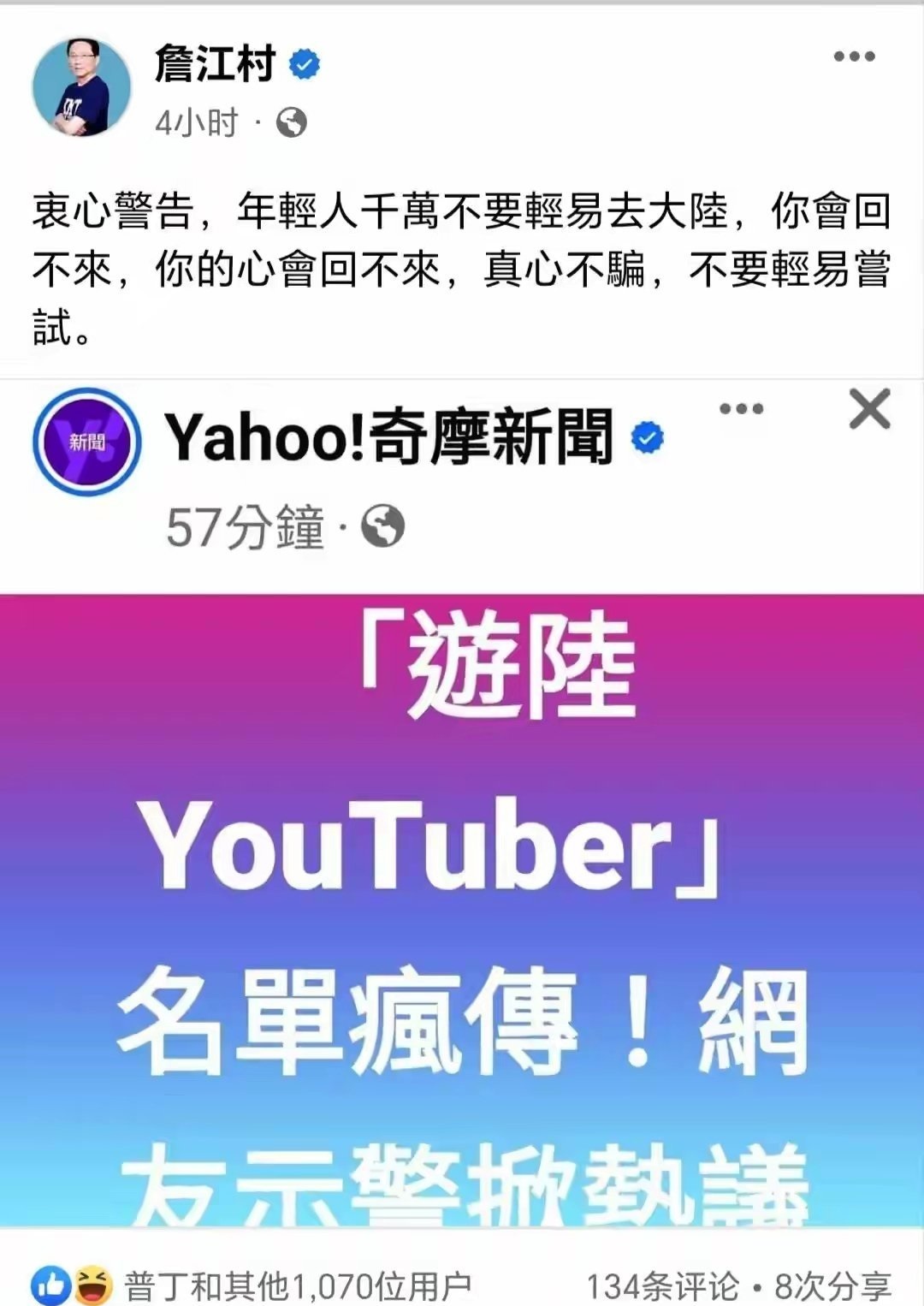Open 詹江村's profile name link

coord(215,64)
